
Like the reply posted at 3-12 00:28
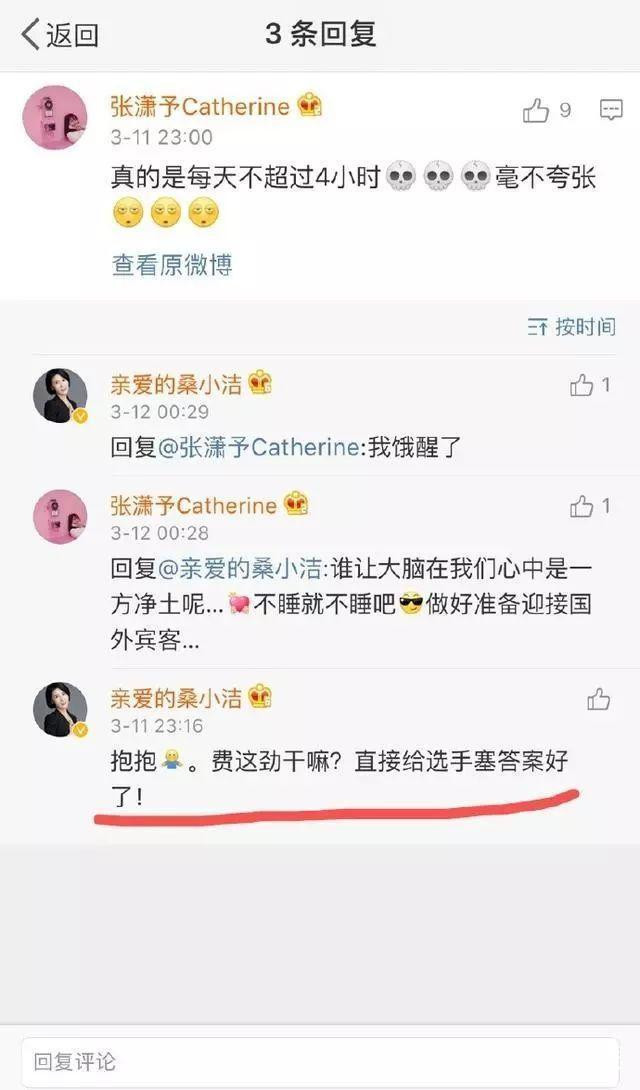tap(582, 508)
